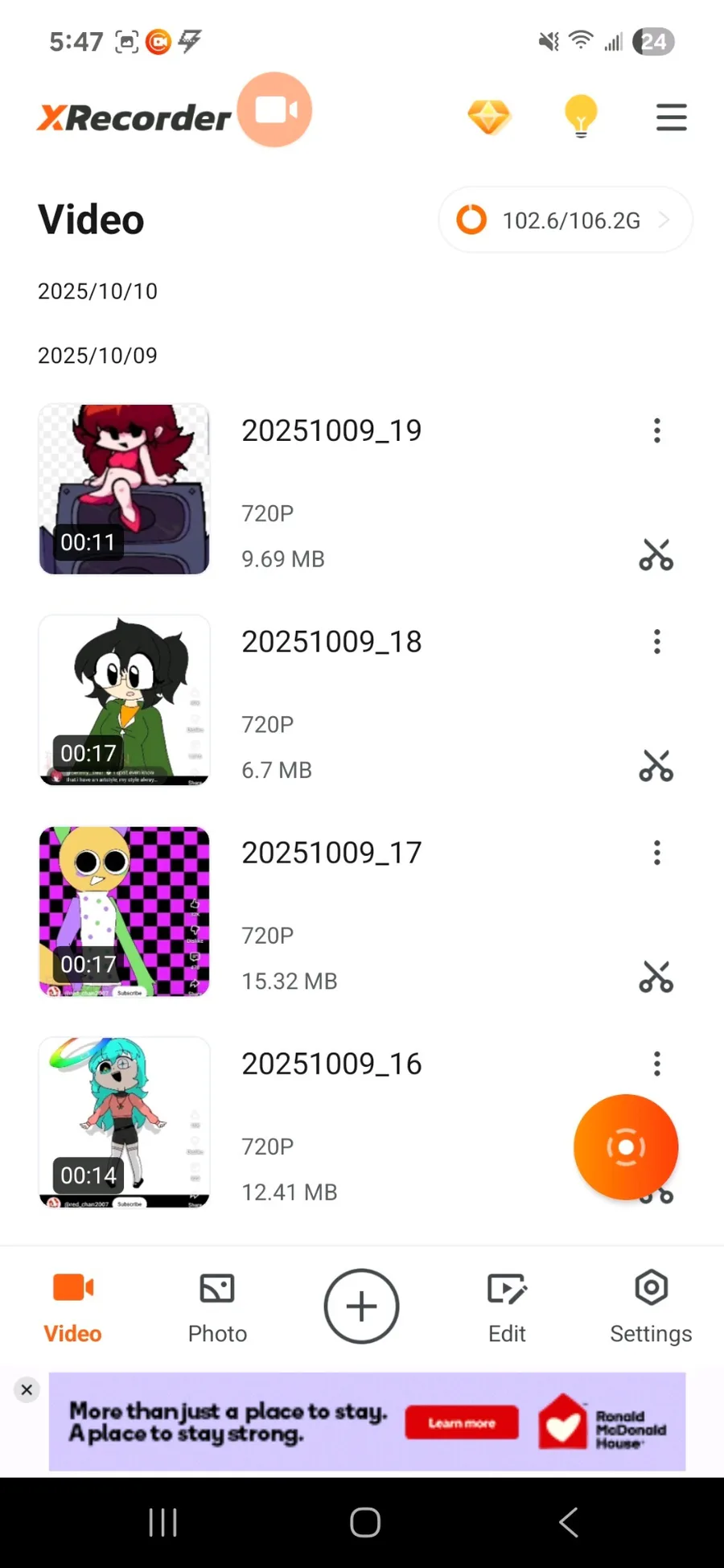Trim video 20251009_19 with scissors
724x1568 pixels.
tap(656, 555)
